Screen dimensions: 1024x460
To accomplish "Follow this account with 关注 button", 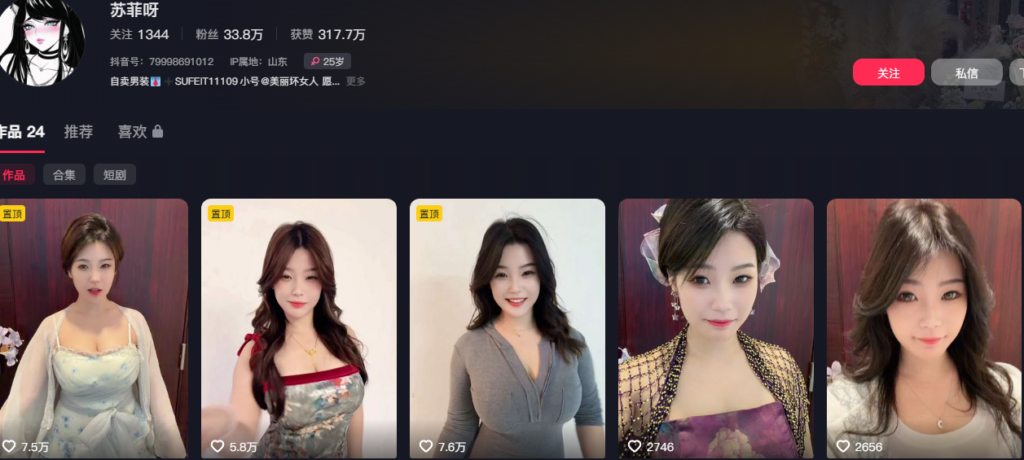I will pos(888,73).
